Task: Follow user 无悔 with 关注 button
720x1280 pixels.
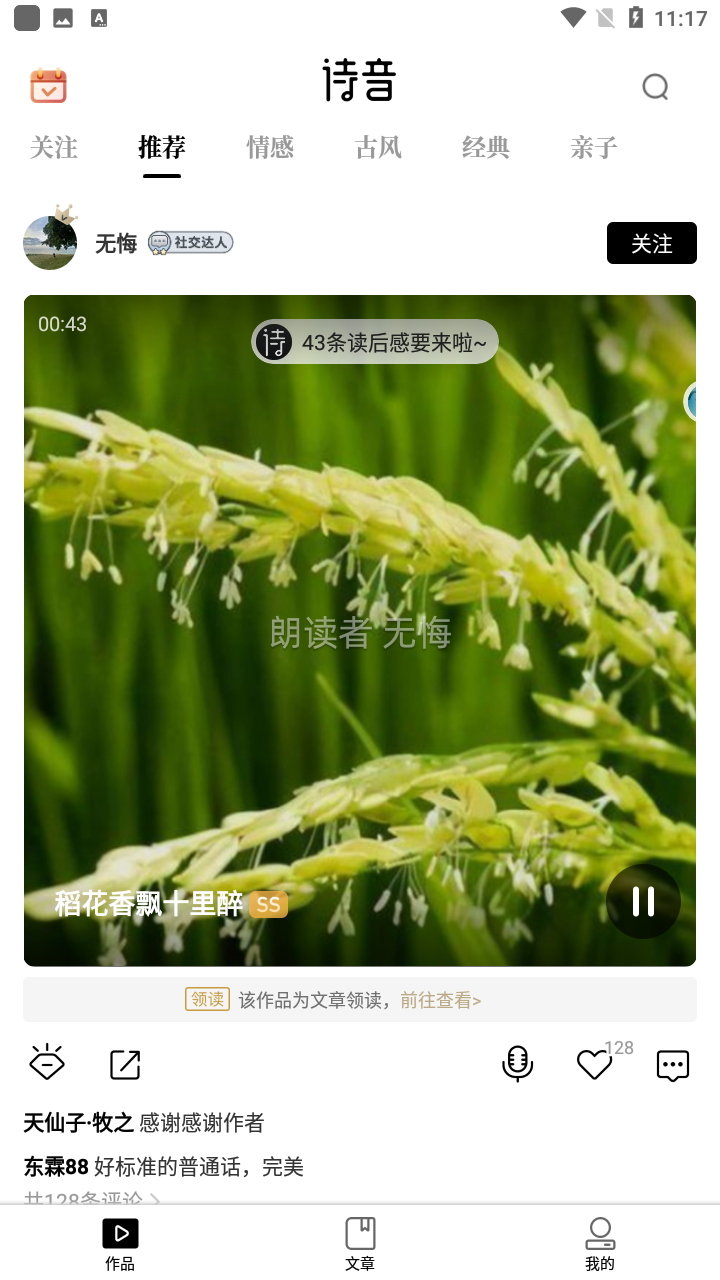Action: [x=651, y=243]
